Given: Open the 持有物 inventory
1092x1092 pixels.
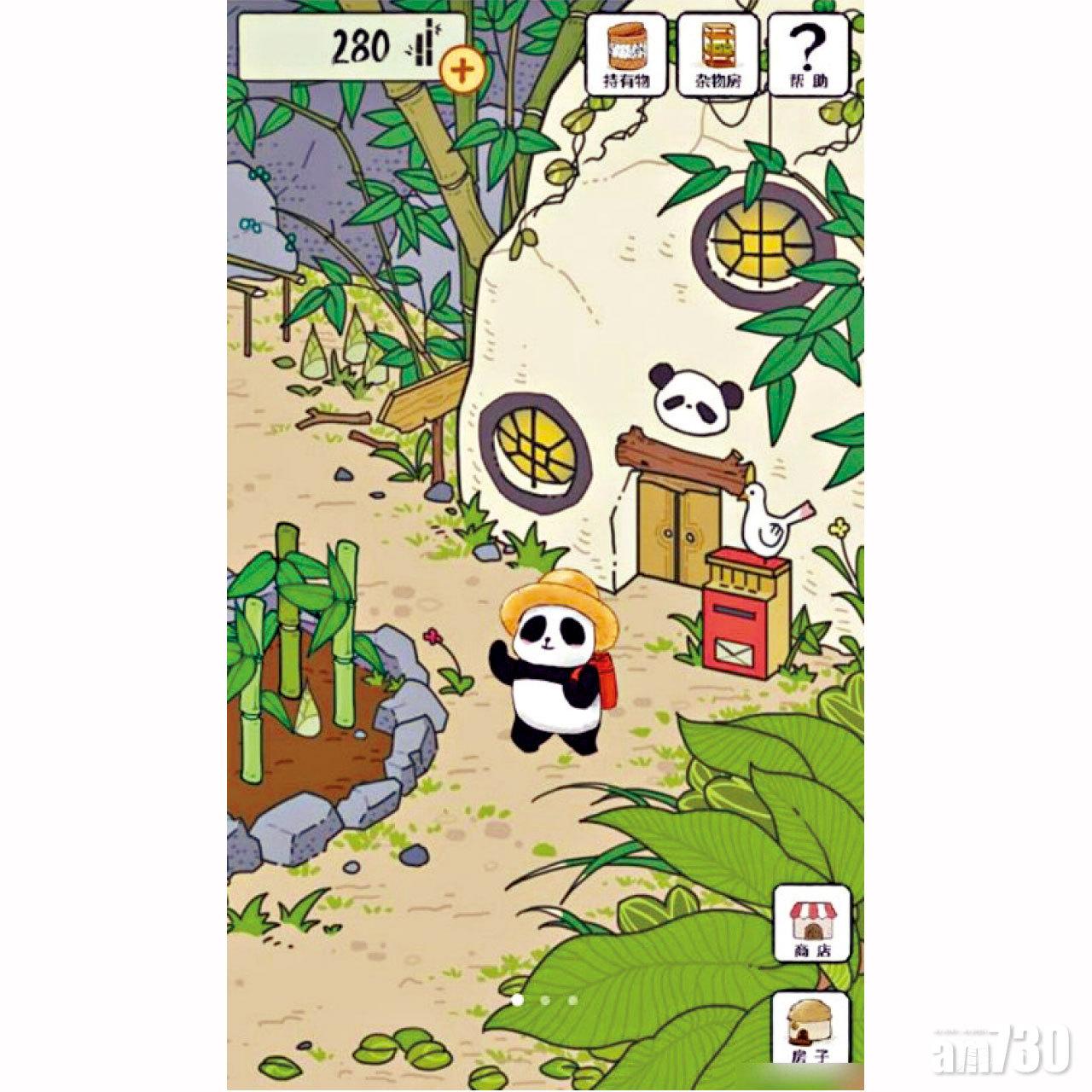Looking at the screenshot, I should (x=625, y=53).
